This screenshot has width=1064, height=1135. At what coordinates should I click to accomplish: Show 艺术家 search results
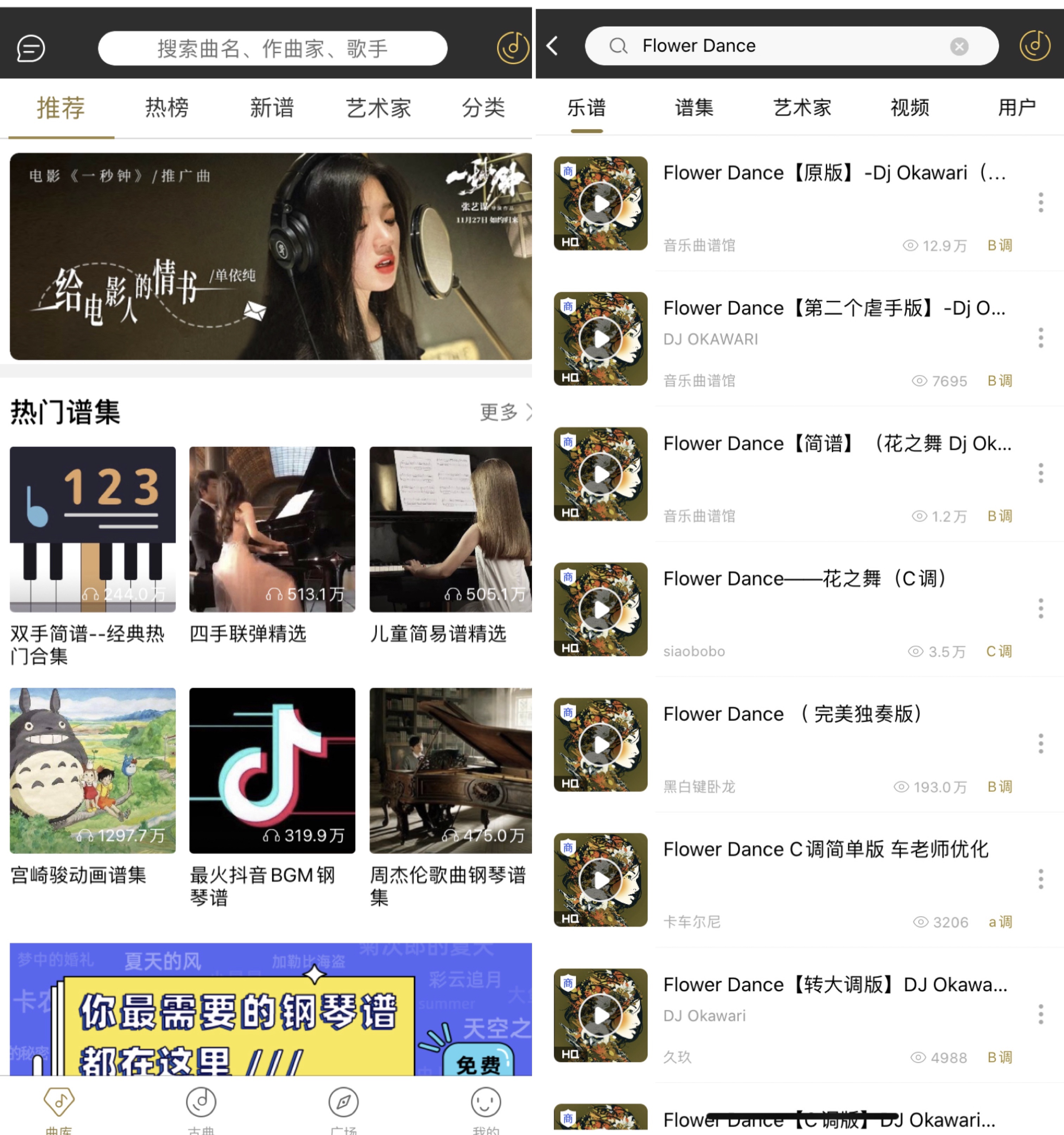pos(802,108)
